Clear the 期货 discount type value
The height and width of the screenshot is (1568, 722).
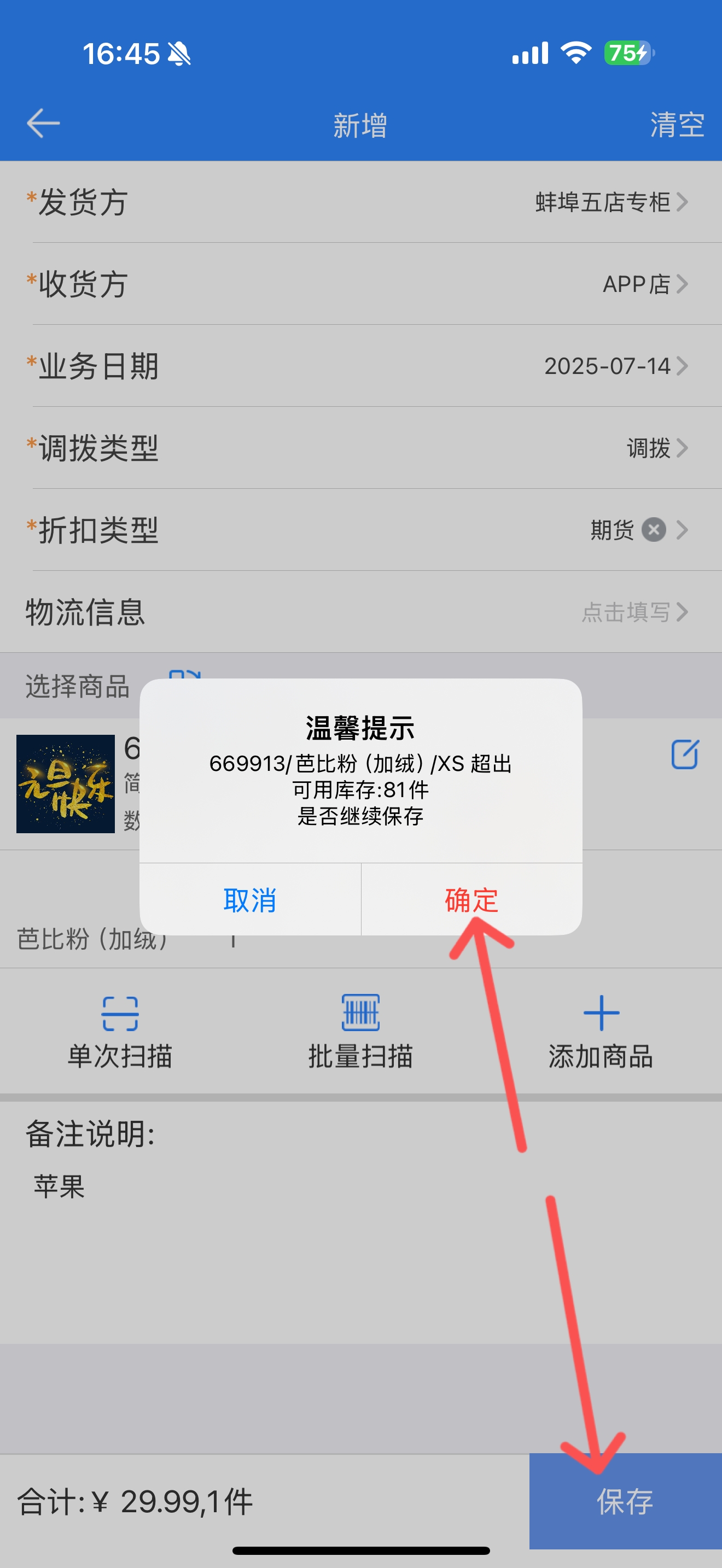[654, 530]
